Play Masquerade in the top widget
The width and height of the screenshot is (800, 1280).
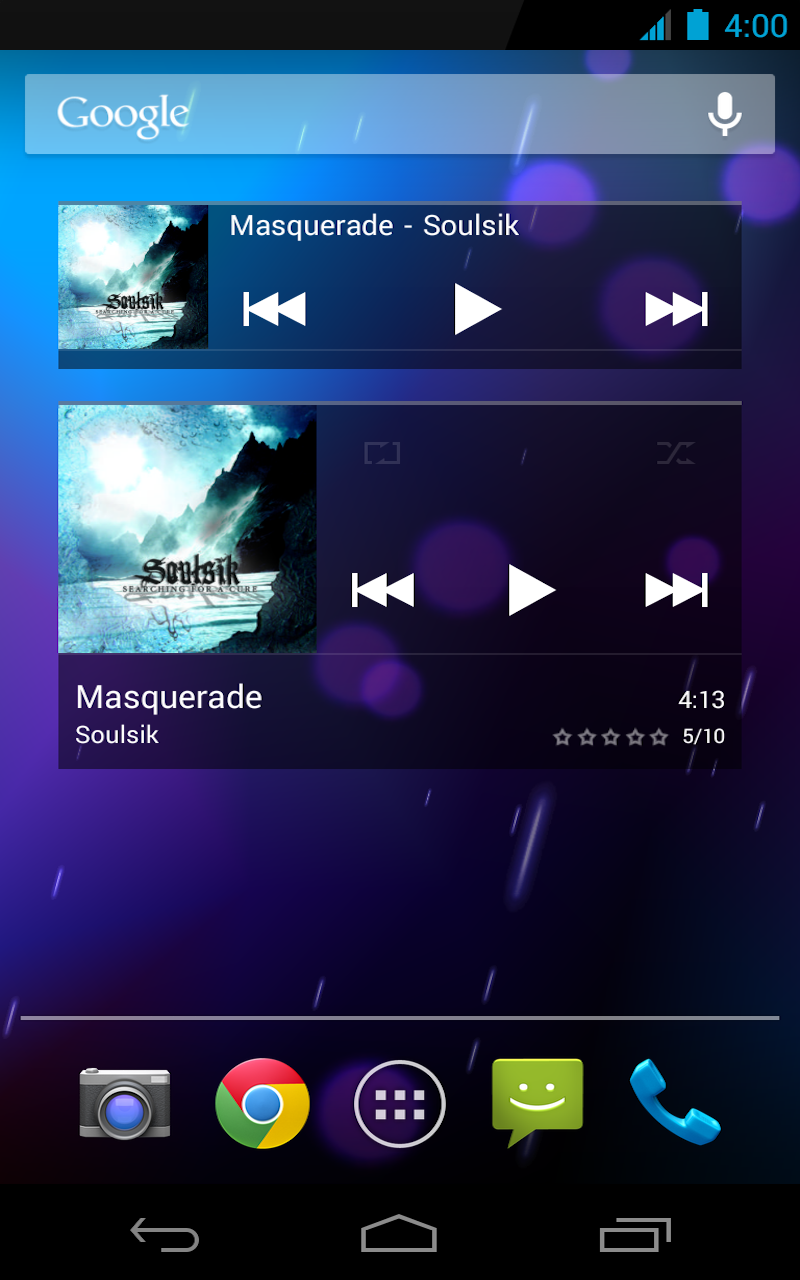[x=478, y=309]
